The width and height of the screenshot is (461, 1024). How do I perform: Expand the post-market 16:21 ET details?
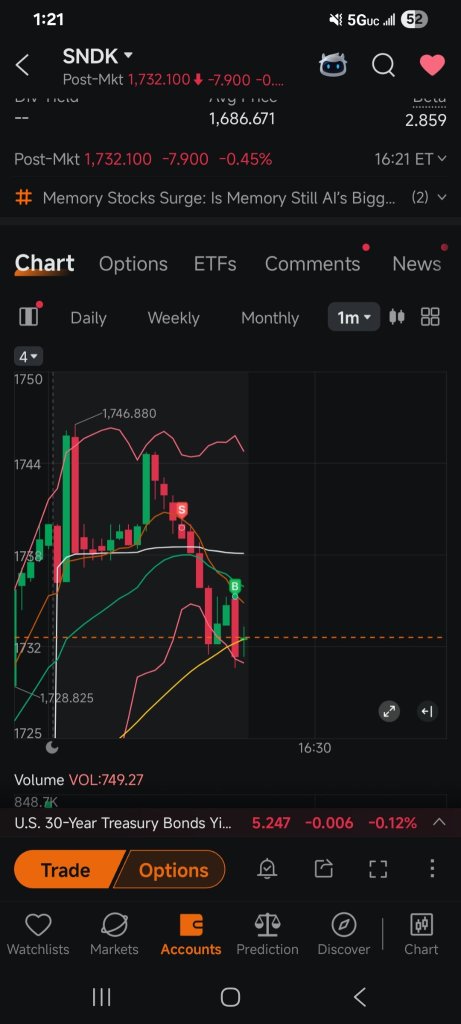[x=410, y=159]
